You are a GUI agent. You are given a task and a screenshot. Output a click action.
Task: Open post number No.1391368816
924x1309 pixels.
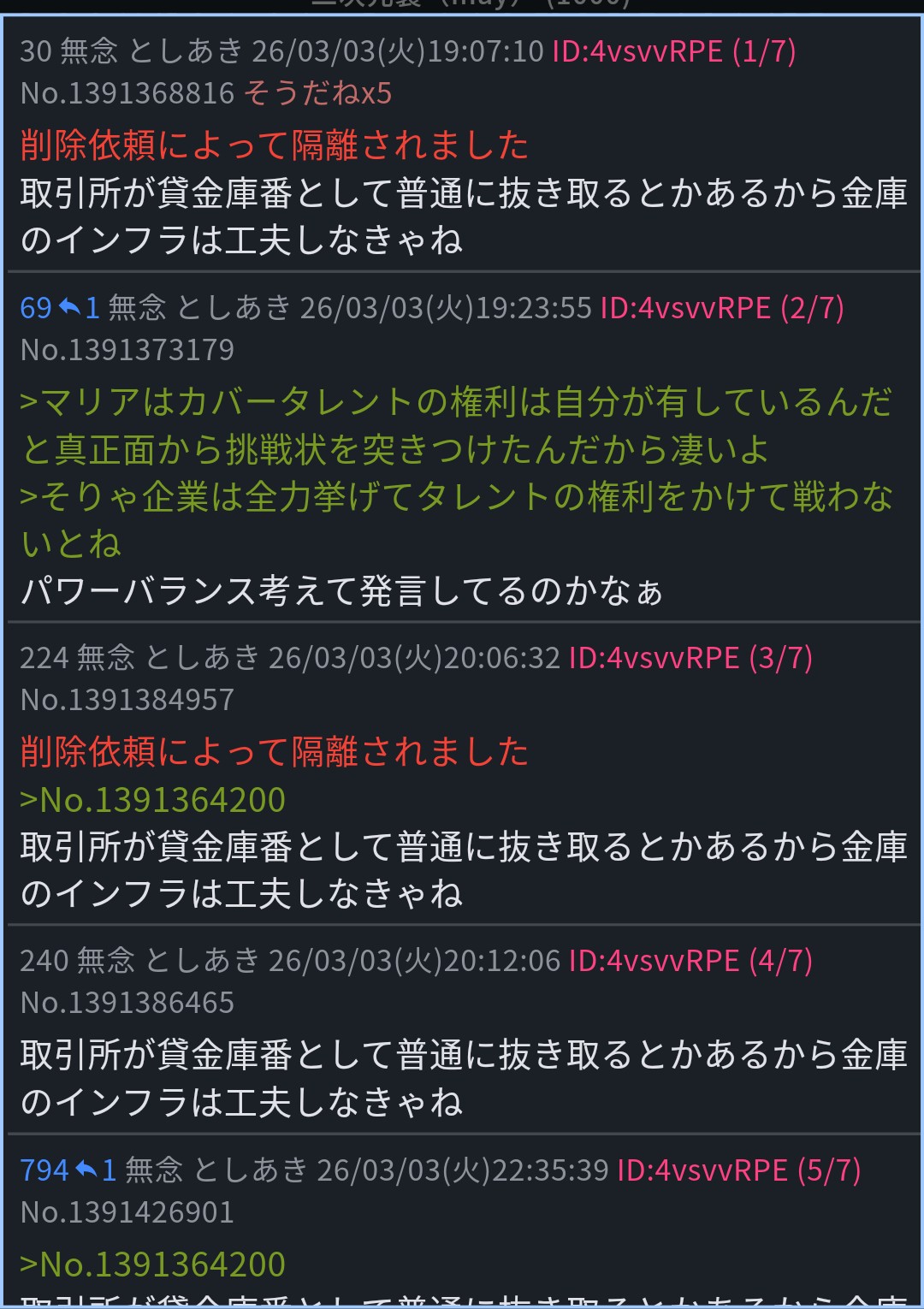point(127,92)
